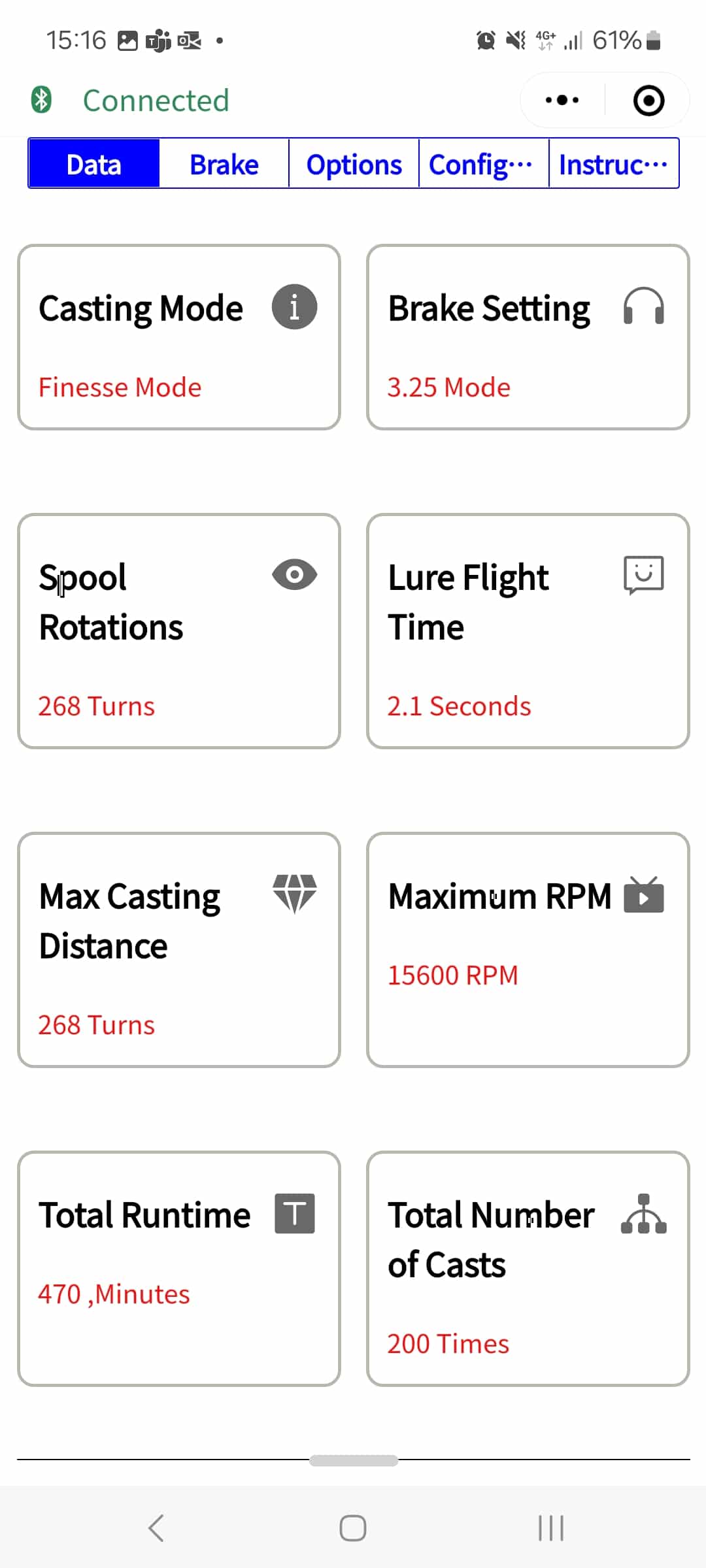Open the Spool Rotations card
Viewport: 706px width, 1568px height.
coord(179,631)
